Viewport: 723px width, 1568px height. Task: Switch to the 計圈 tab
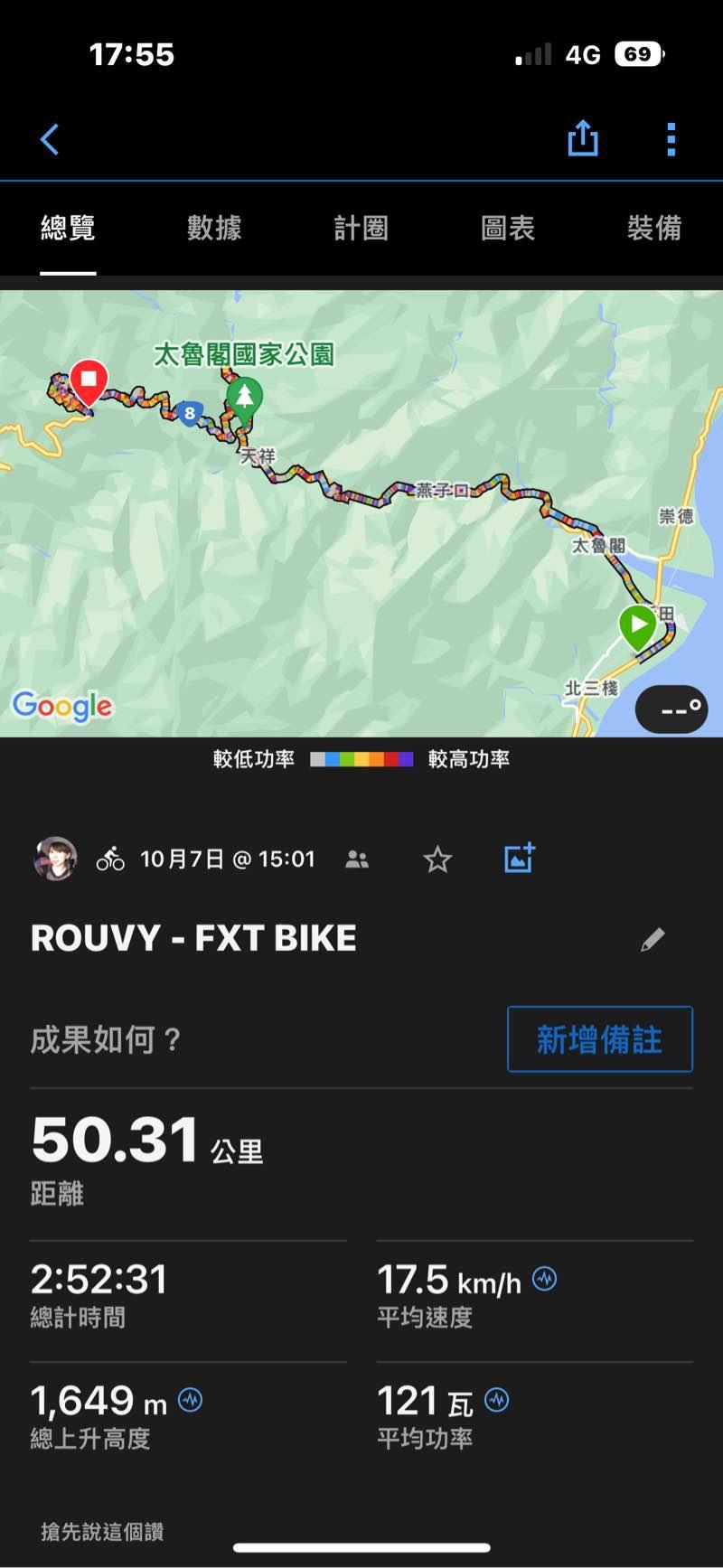pos(361,228)
